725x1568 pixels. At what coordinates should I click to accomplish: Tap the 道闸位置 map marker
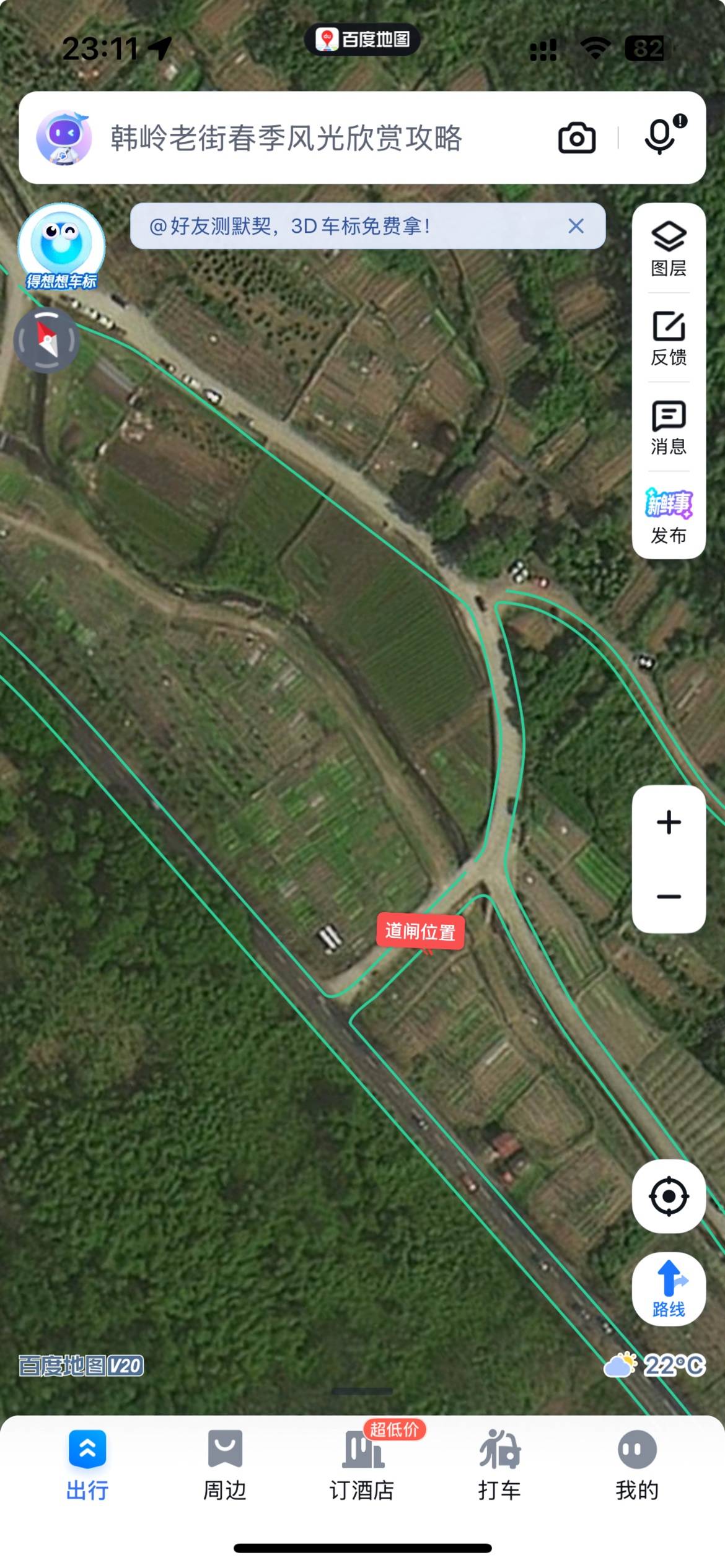420,931
